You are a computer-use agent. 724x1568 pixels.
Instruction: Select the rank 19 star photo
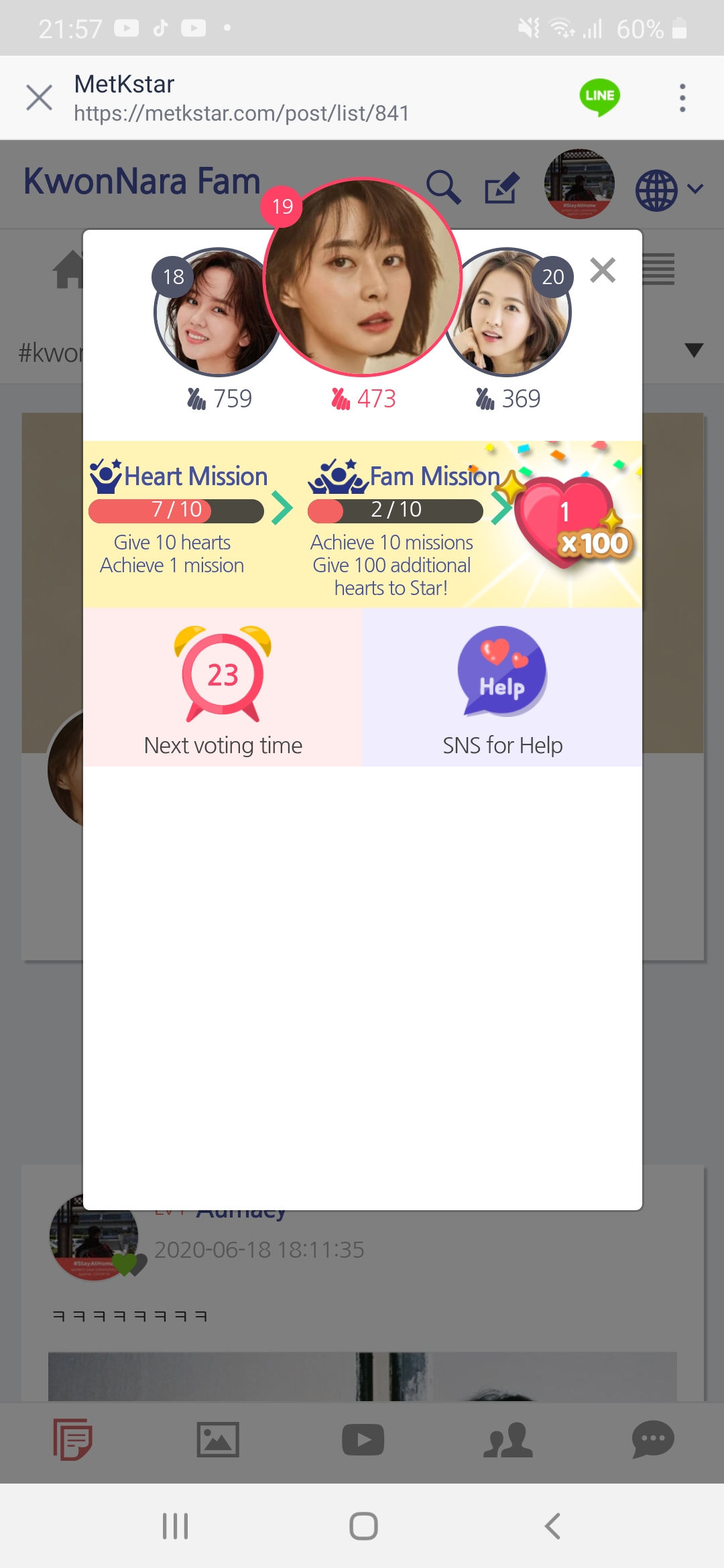(x=363, y=277)
